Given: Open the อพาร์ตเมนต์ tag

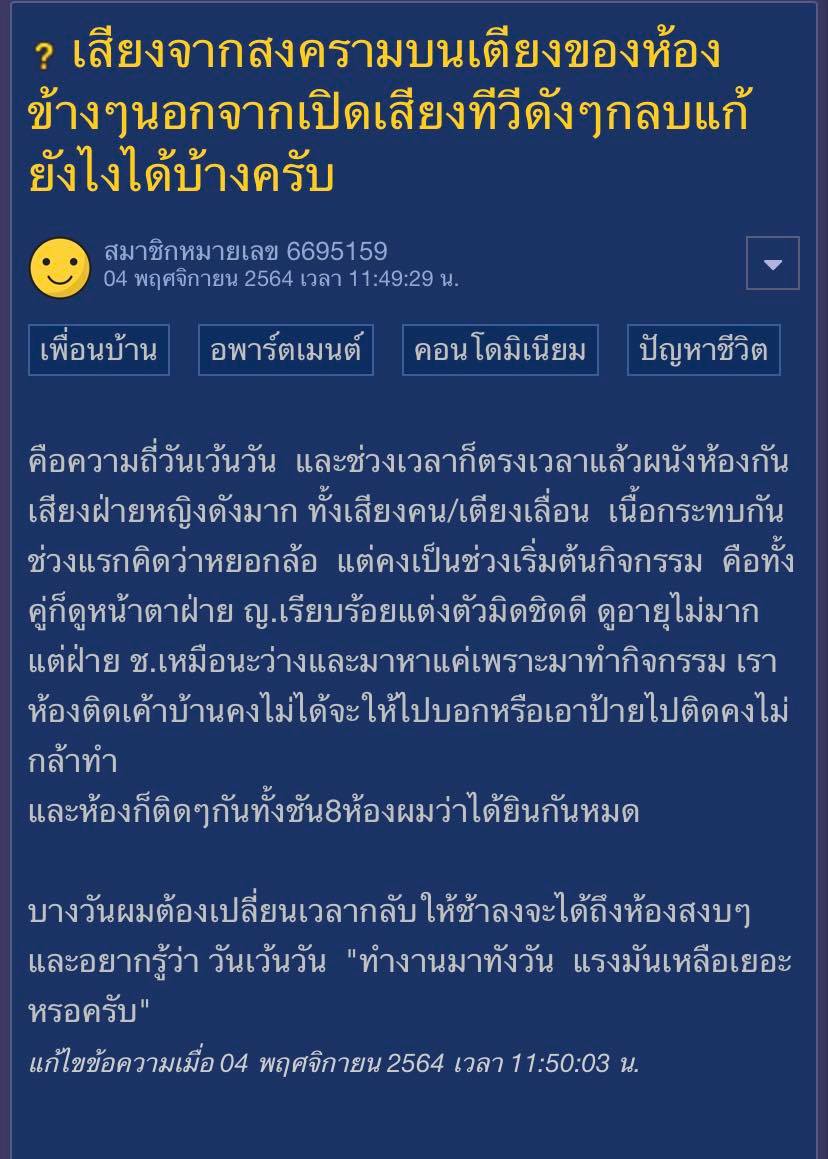Looking at the screenshot, I should click(x=286, y=350).
